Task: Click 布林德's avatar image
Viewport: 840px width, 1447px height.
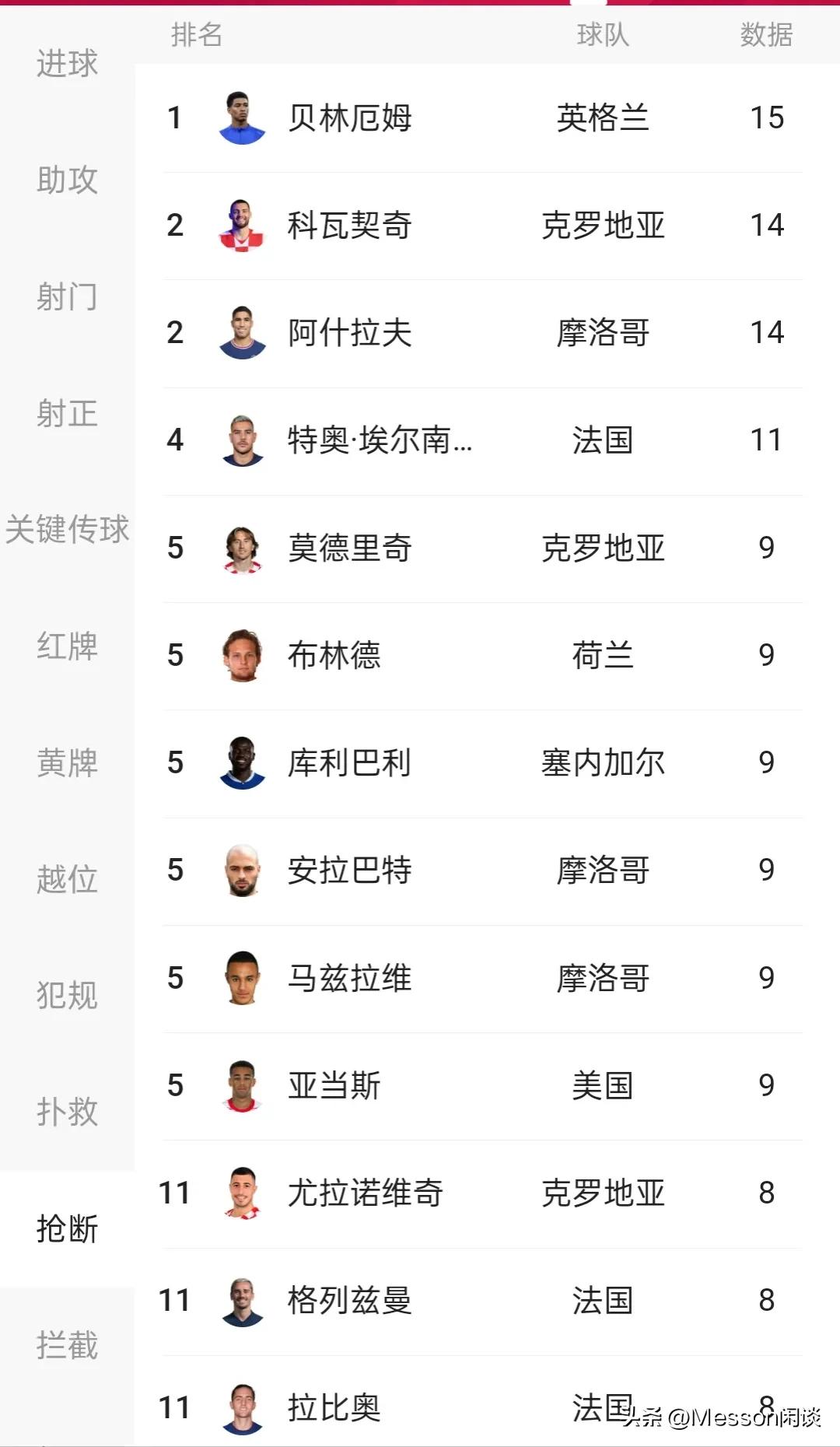Action: (x=241, y=656)
